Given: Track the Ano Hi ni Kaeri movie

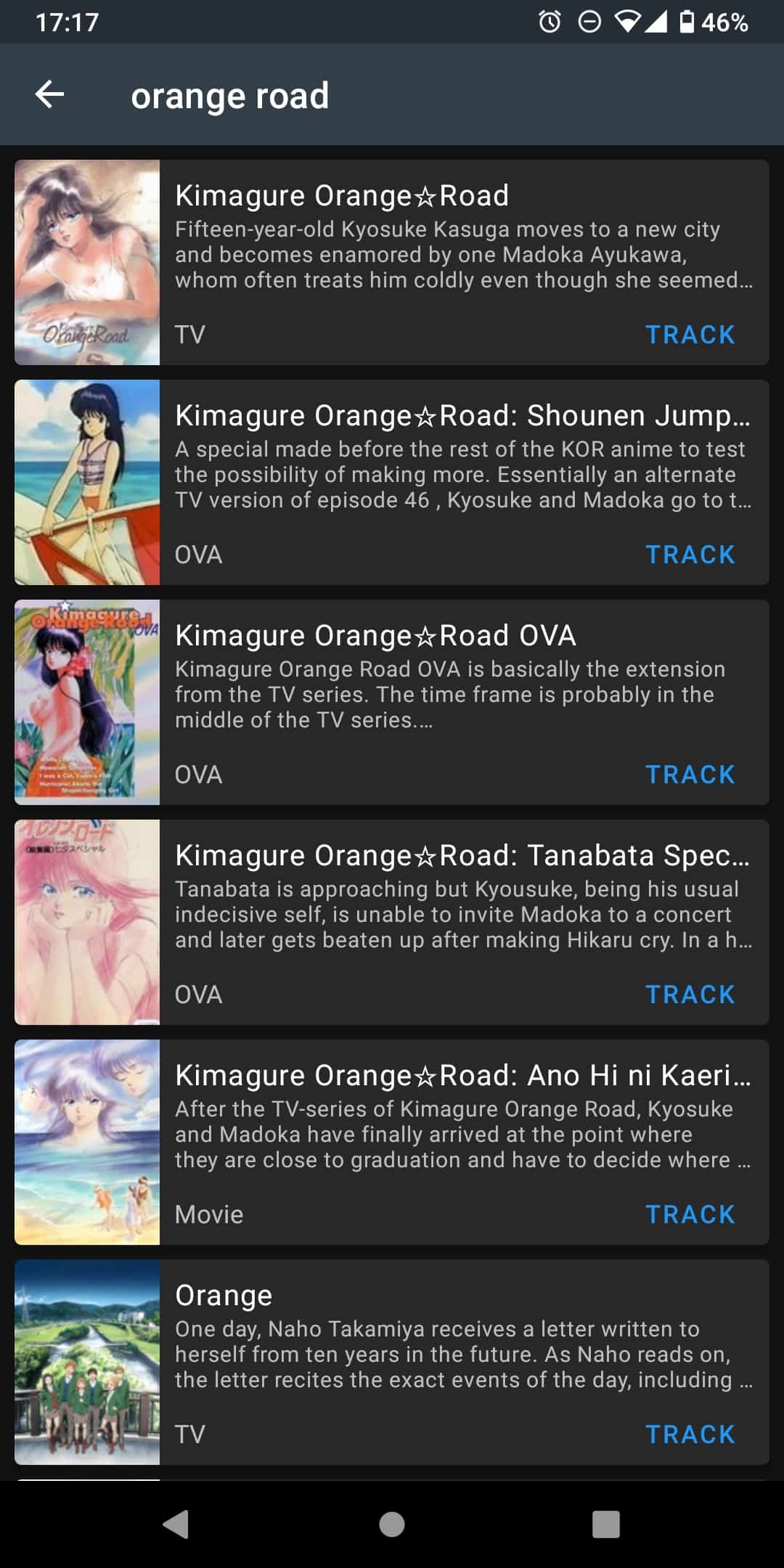Looking at the screenshot, I should pos(690,1214).
